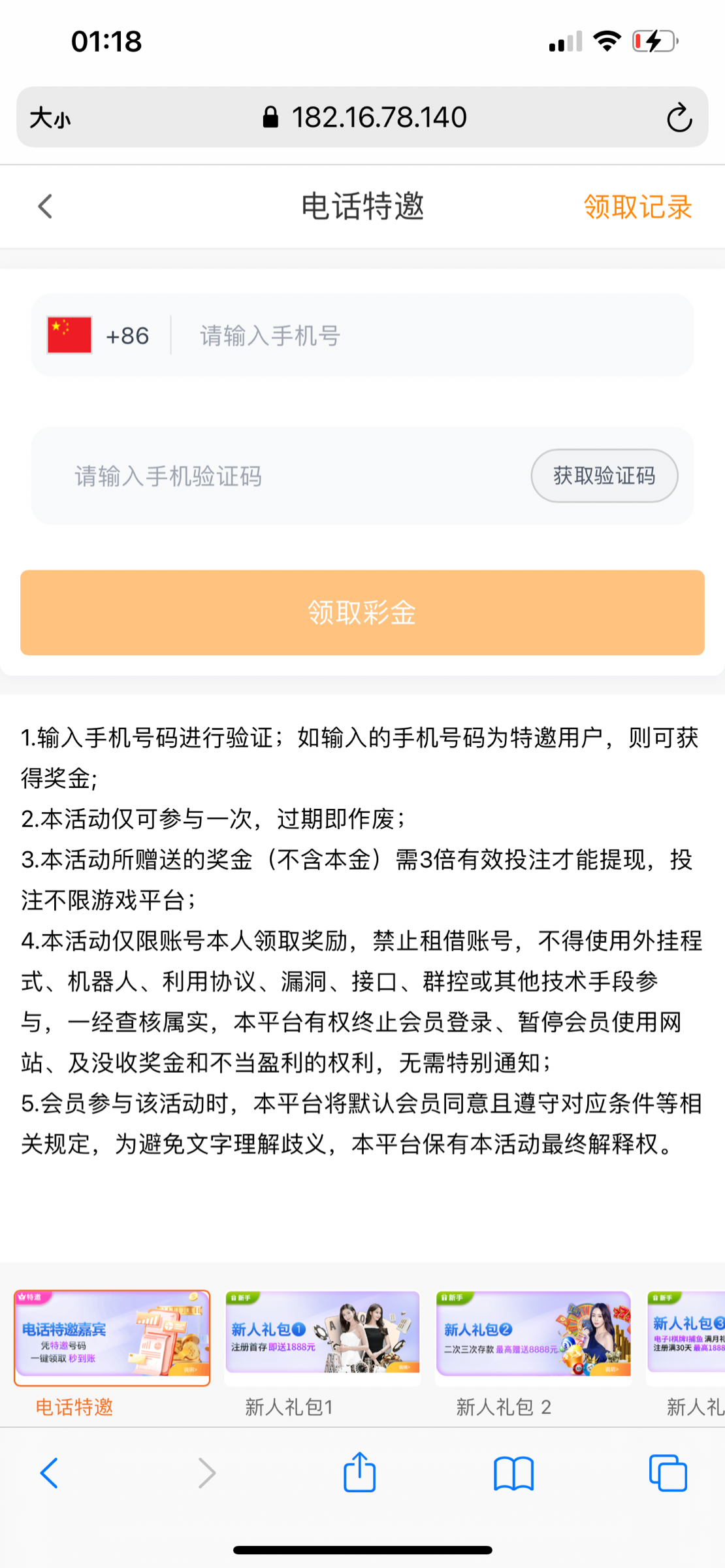Tap the 领取彩金 claim bonus button

pyautogui.click(x=362, y=613)
